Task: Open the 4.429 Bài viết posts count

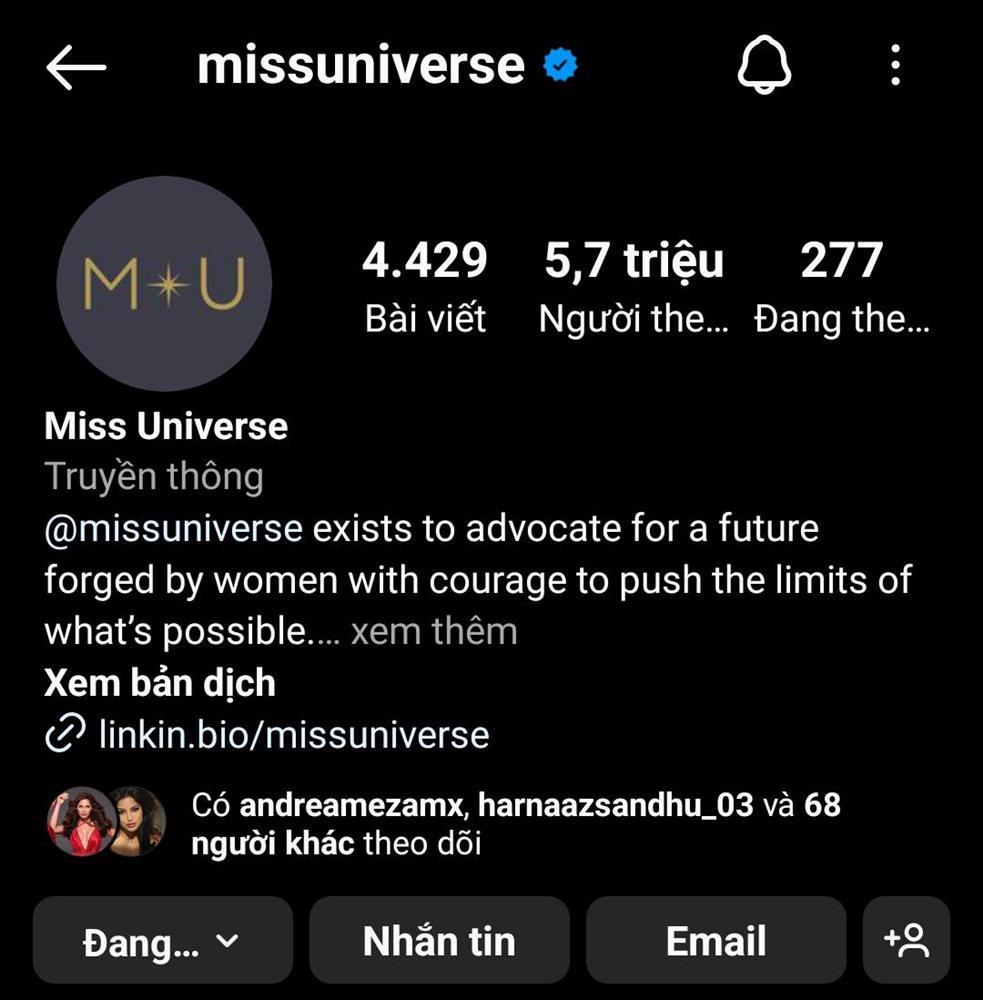Action: [425, 285]
